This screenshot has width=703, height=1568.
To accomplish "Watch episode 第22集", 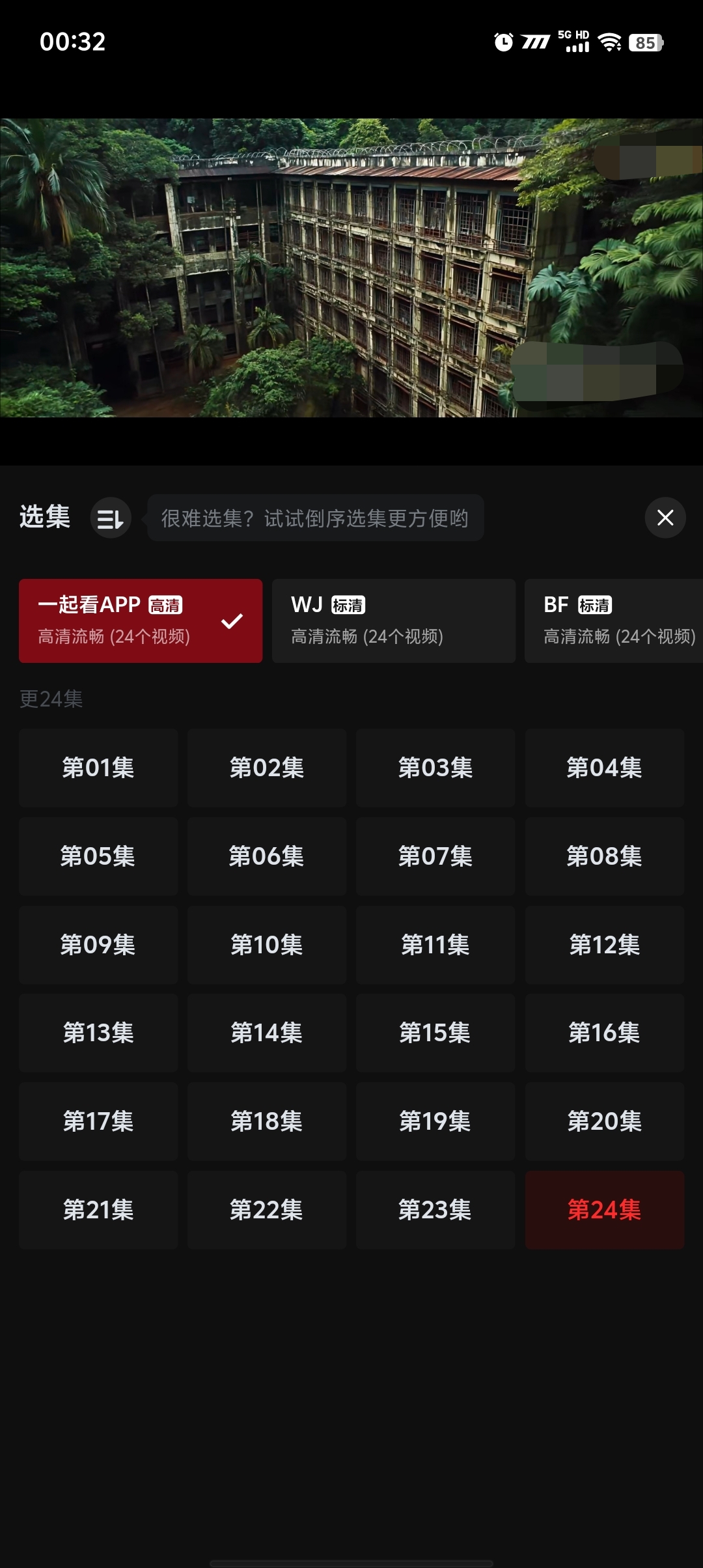I will point(267,1210).
